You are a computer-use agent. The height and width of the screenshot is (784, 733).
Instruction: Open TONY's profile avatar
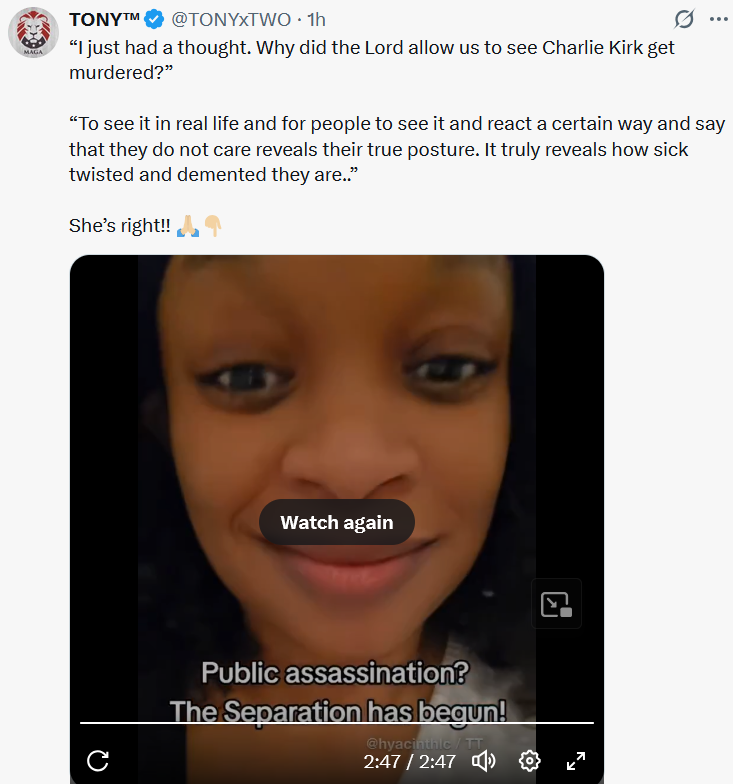(33, 33)
